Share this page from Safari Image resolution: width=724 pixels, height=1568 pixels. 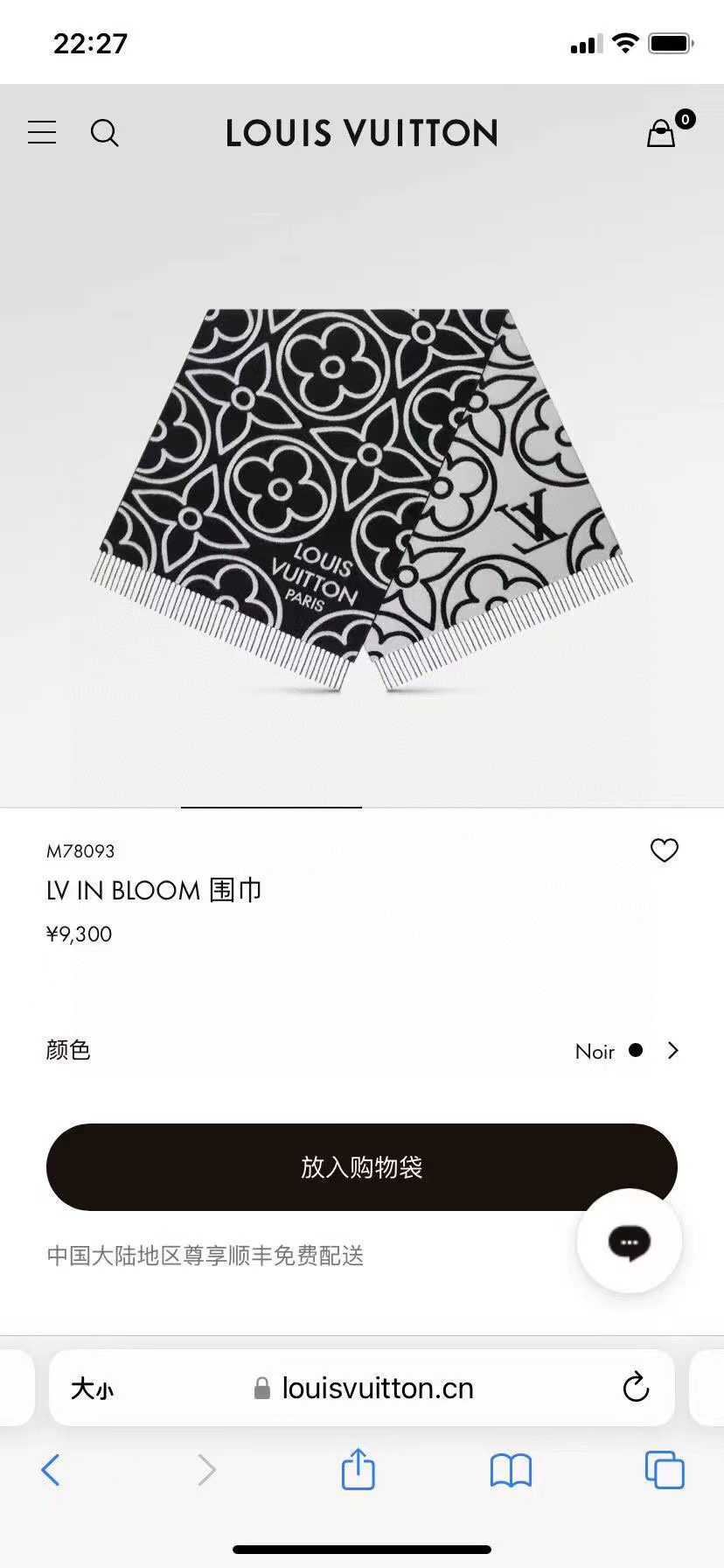pos(358,1469)
